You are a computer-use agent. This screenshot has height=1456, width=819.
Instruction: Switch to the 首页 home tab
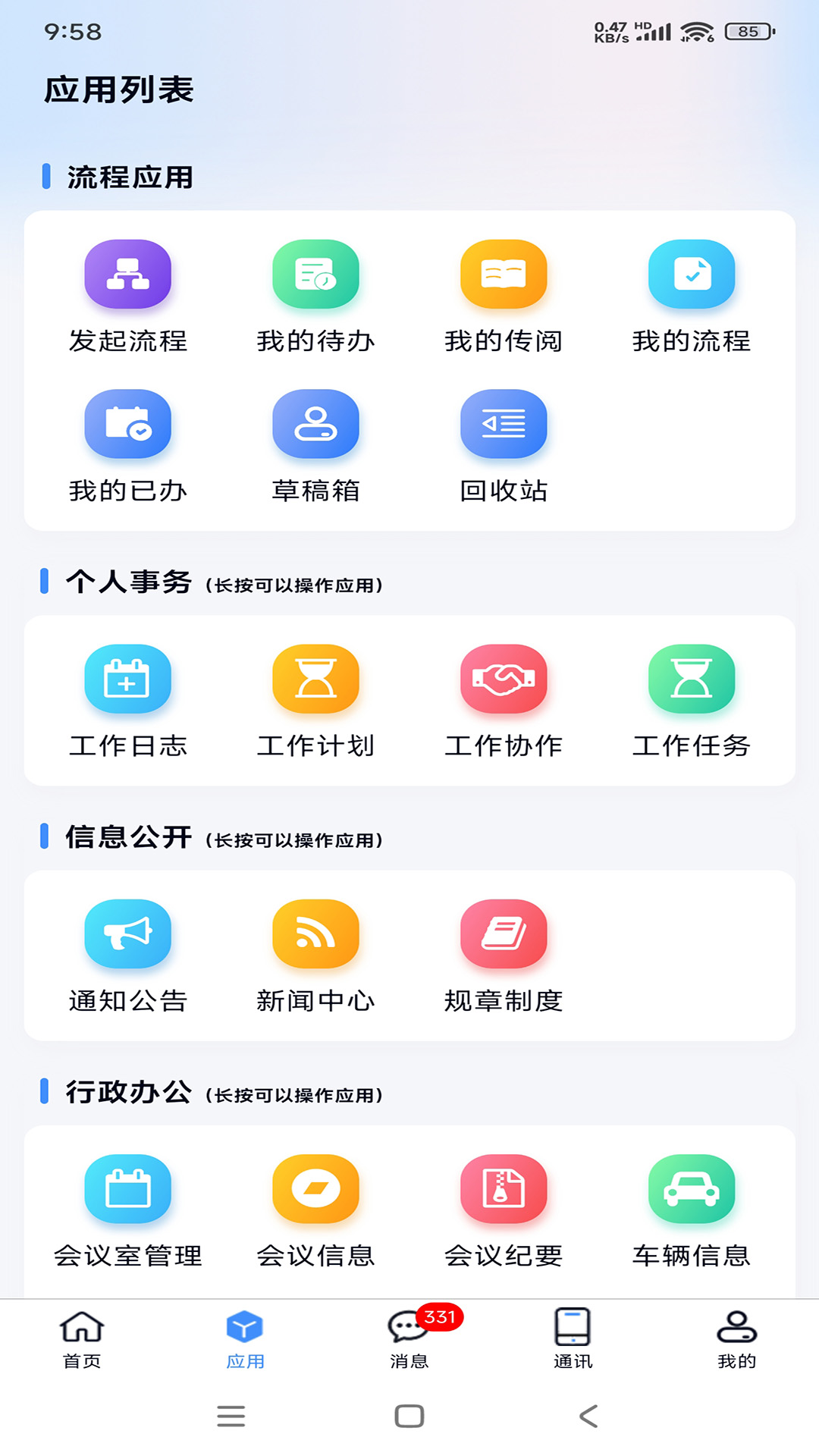[x=82, y=1339]
